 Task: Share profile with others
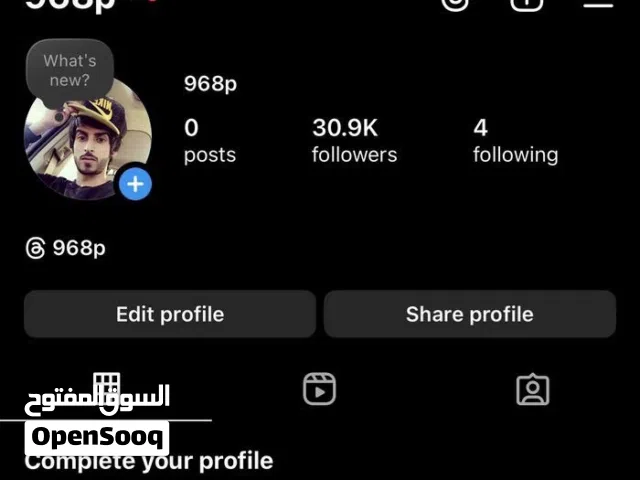[x=469, y=314]
